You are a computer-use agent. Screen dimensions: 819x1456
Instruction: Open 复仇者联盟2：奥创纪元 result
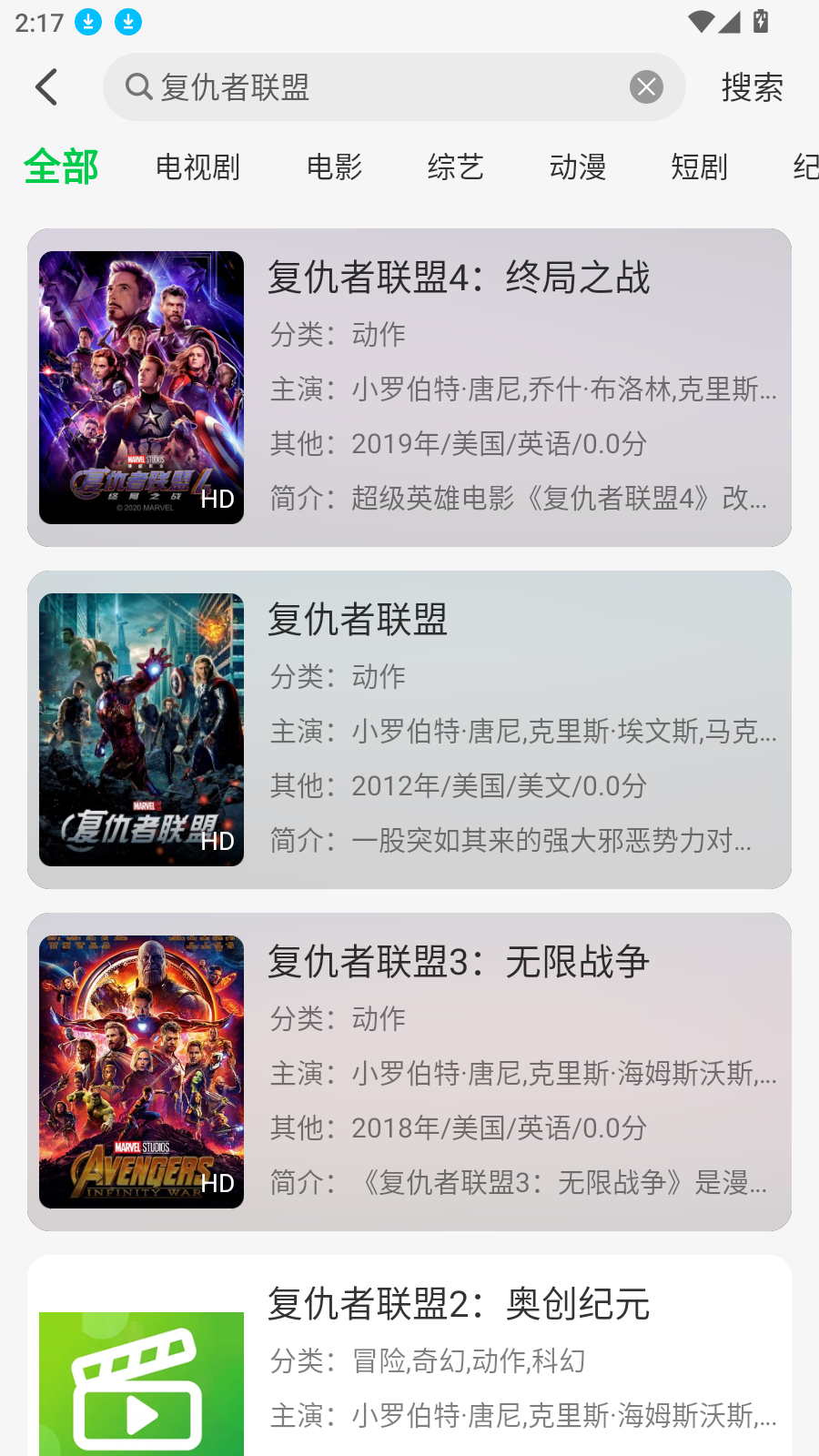(x=409, y=1356)
